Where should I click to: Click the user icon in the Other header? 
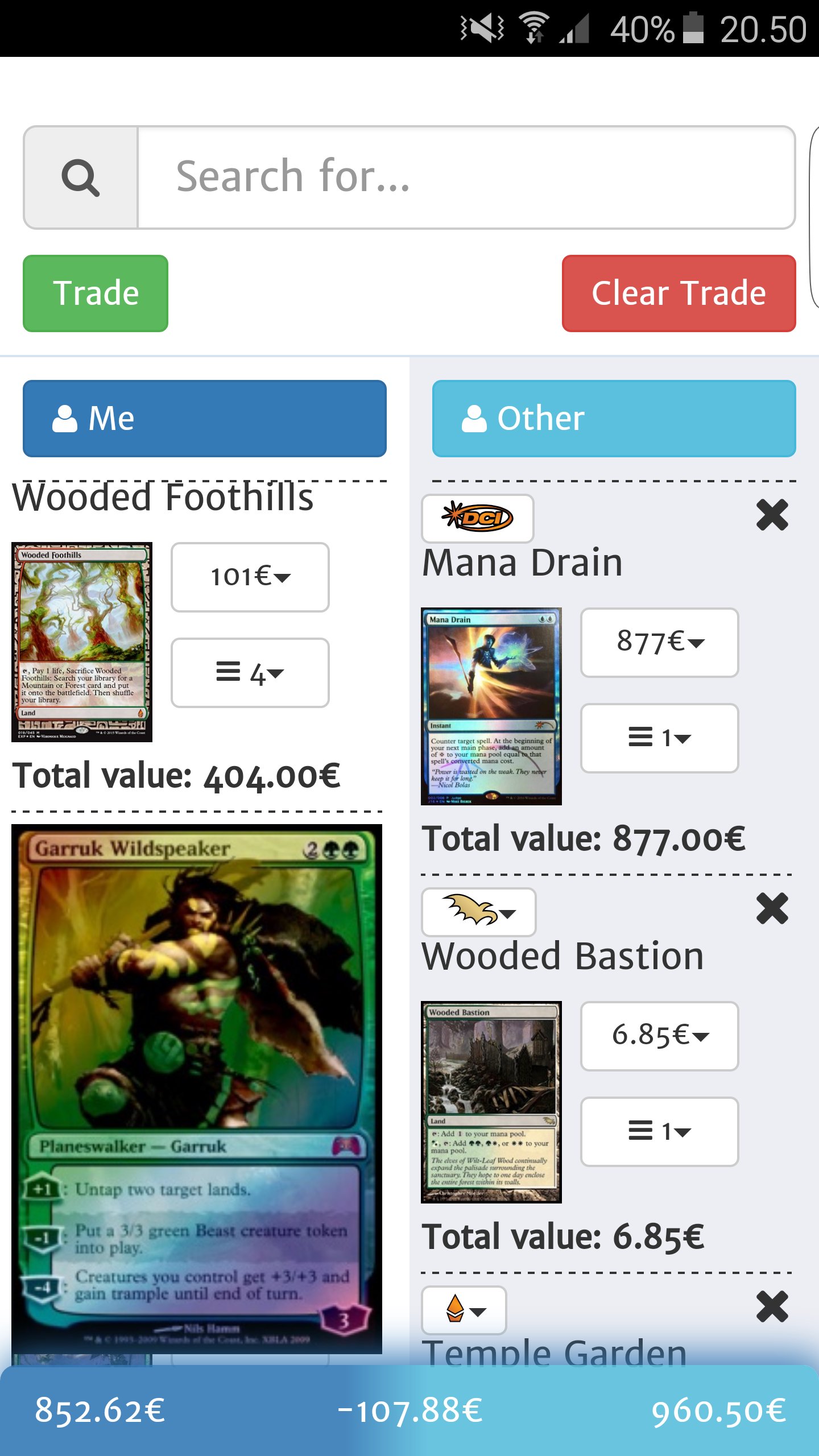pos(474,419)
